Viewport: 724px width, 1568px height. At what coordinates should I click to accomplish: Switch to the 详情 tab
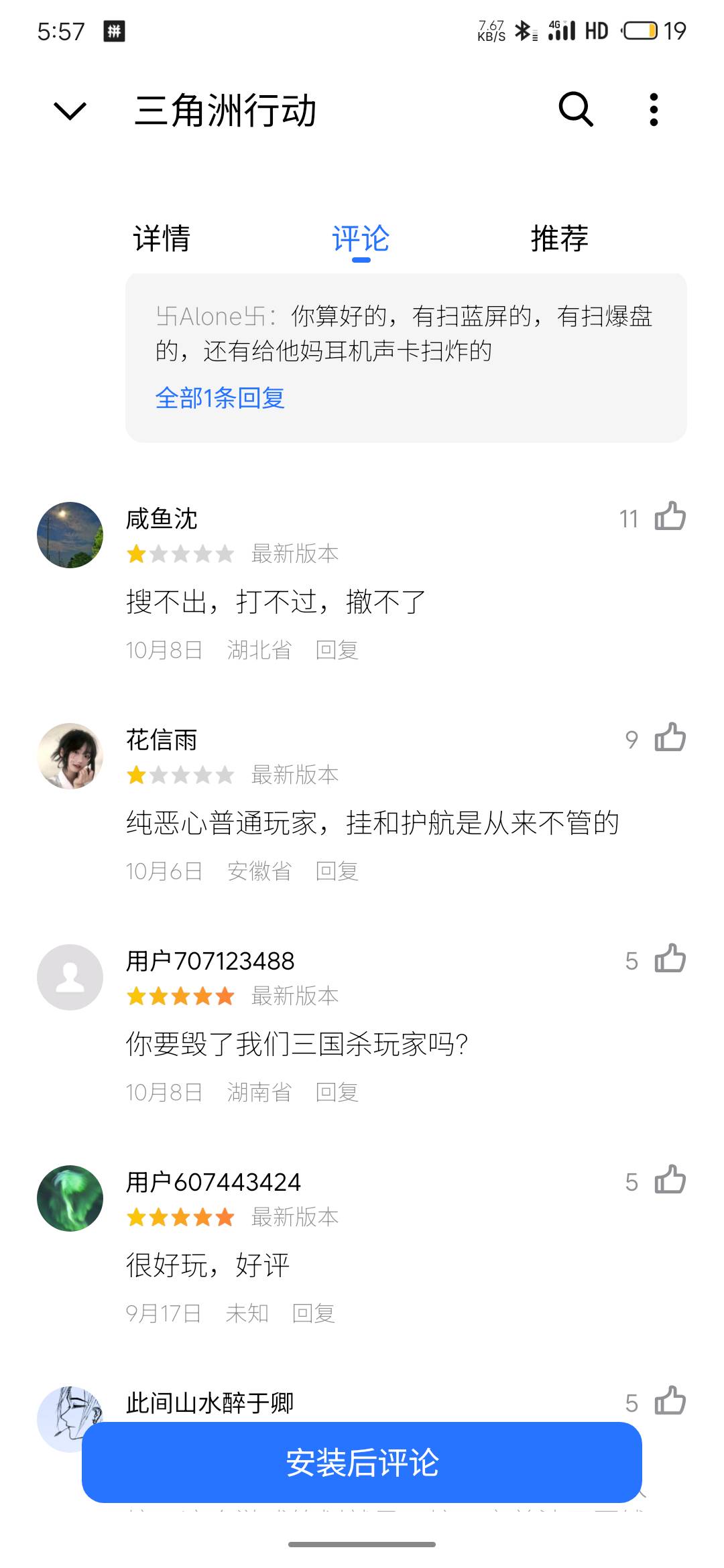162,239
